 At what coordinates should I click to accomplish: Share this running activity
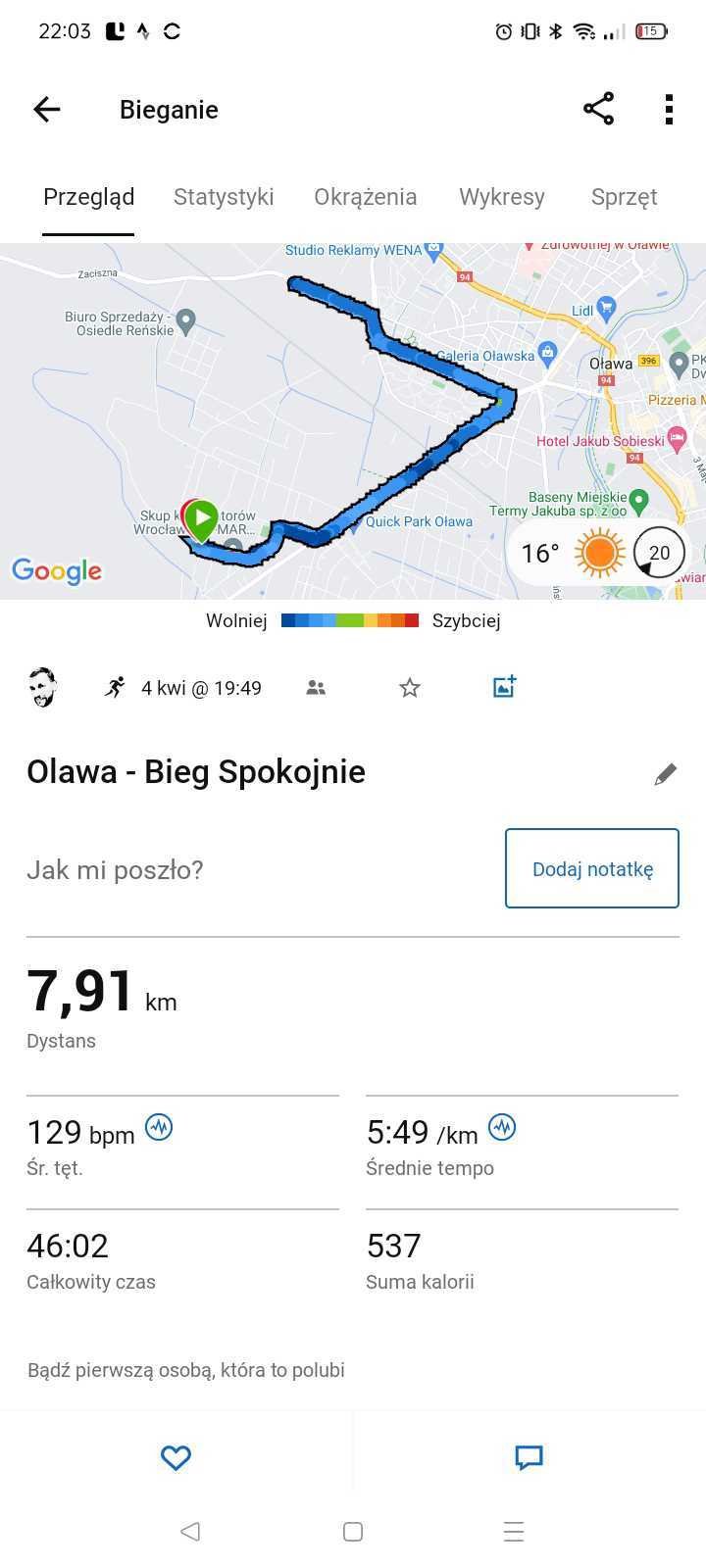(598, 109)
